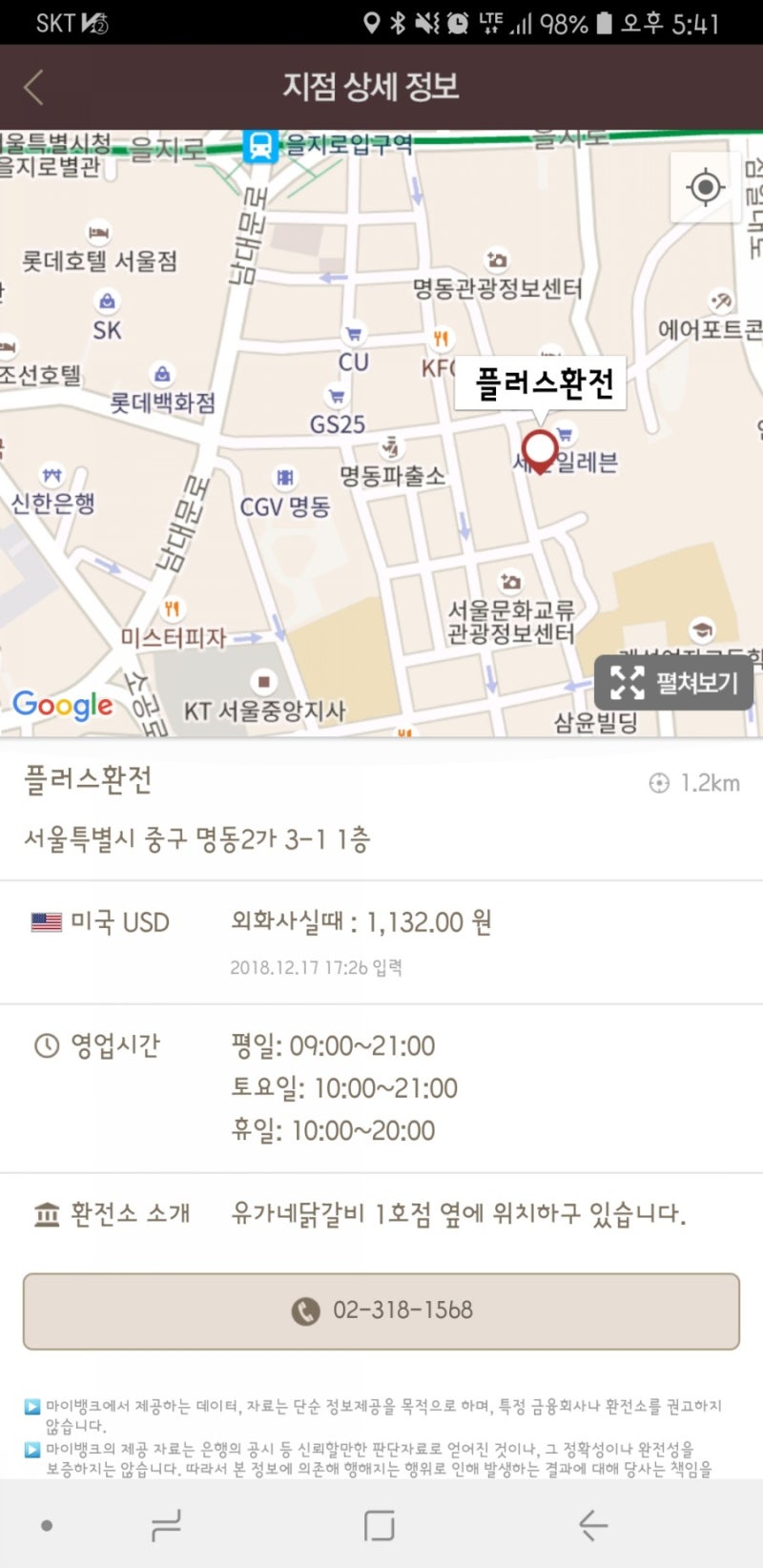
Task: Select the CGV 명동 cinema icon
Action: pyautogui.click(x=282, y=479)
